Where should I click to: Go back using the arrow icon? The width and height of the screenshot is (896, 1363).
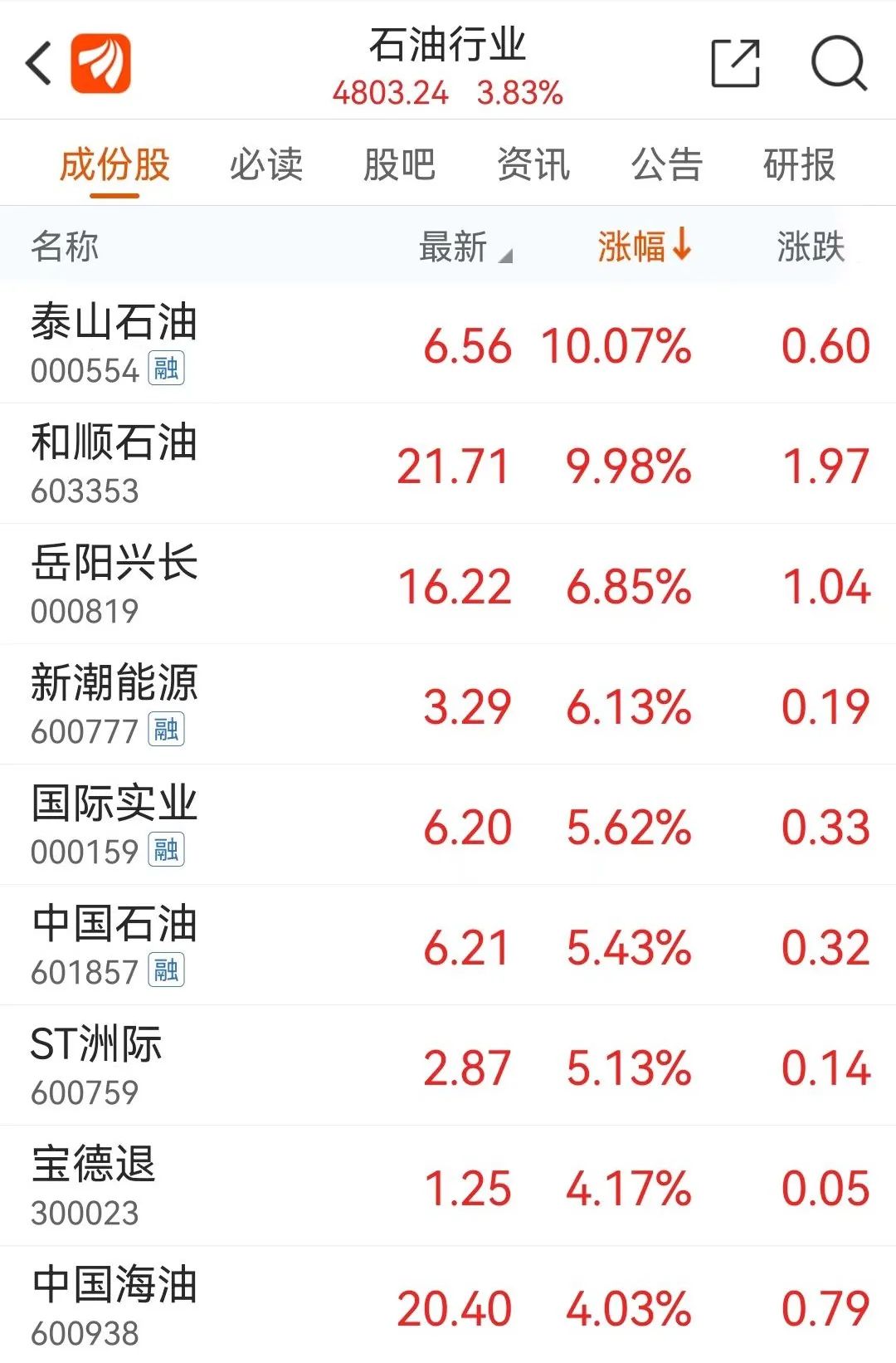[39, 63]
